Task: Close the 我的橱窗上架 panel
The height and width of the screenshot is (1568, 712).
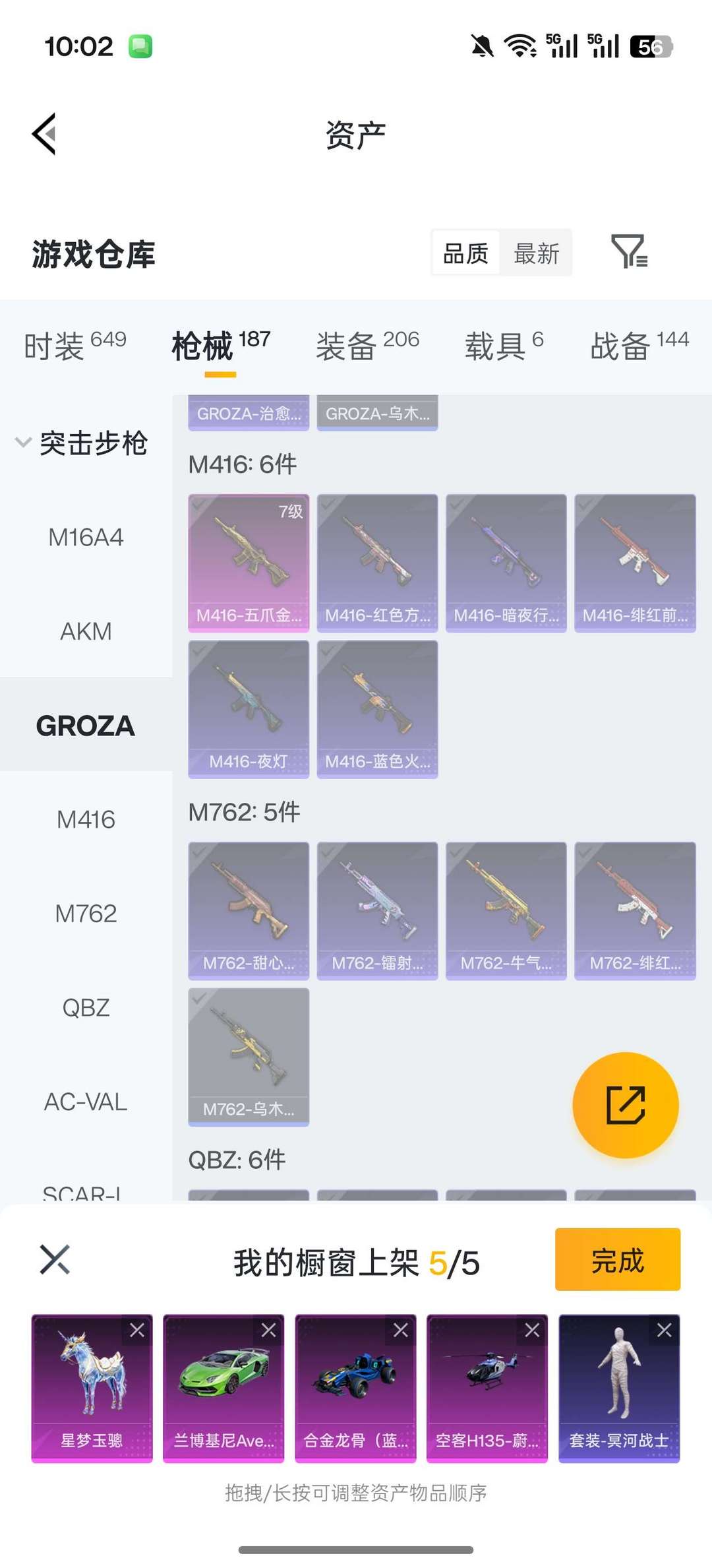Action: [x=55, y=1259]
